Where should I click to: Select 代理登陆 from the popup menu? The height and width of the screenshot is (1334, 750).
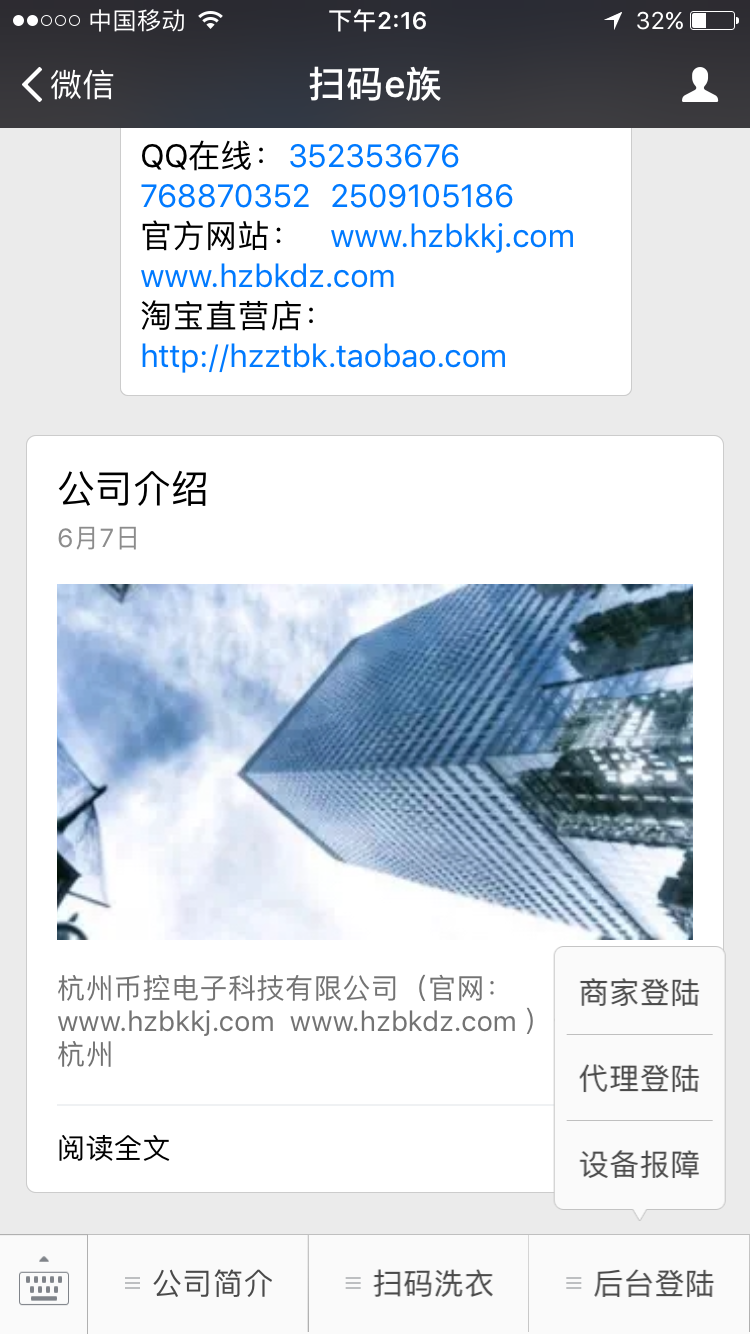[x=639, y=1079]
